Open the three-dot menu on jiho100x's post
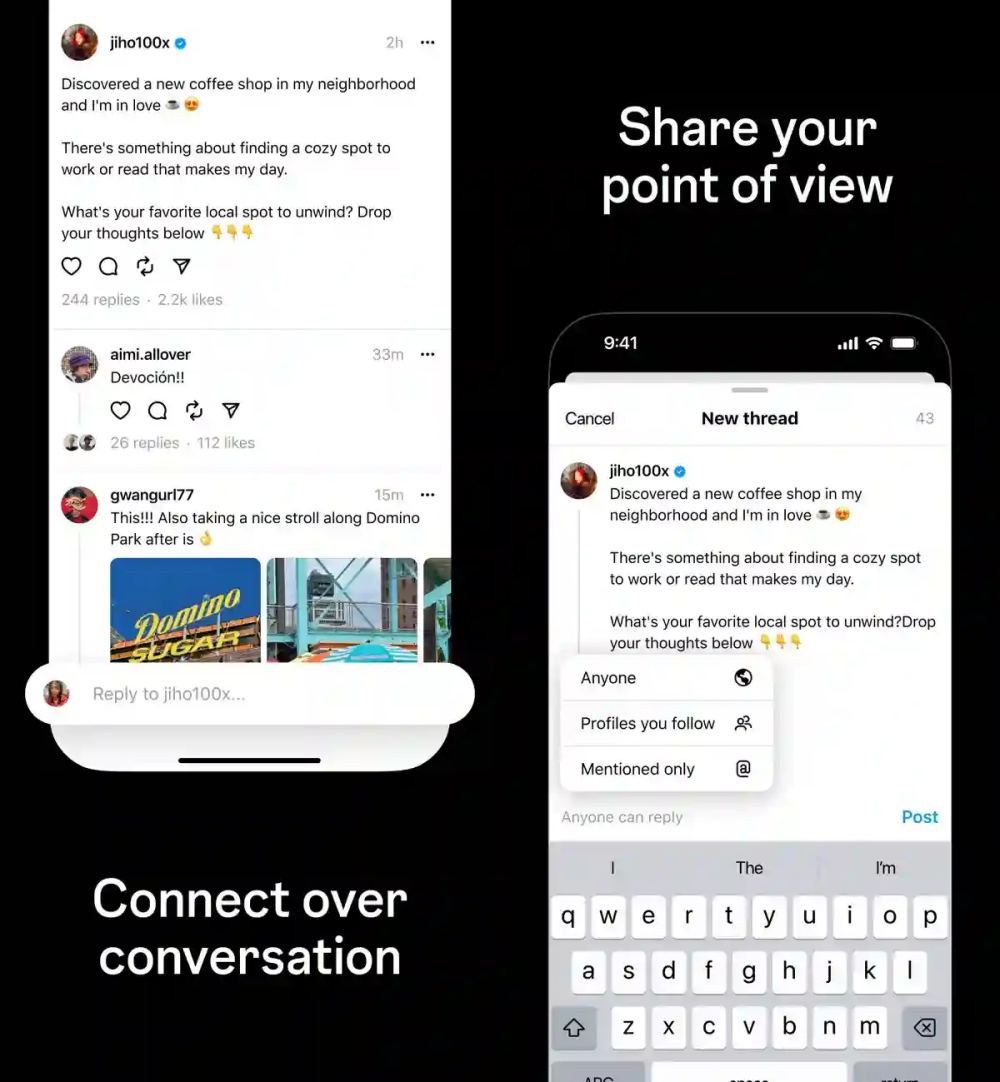1000x1082 pixels. pos(427,43)
